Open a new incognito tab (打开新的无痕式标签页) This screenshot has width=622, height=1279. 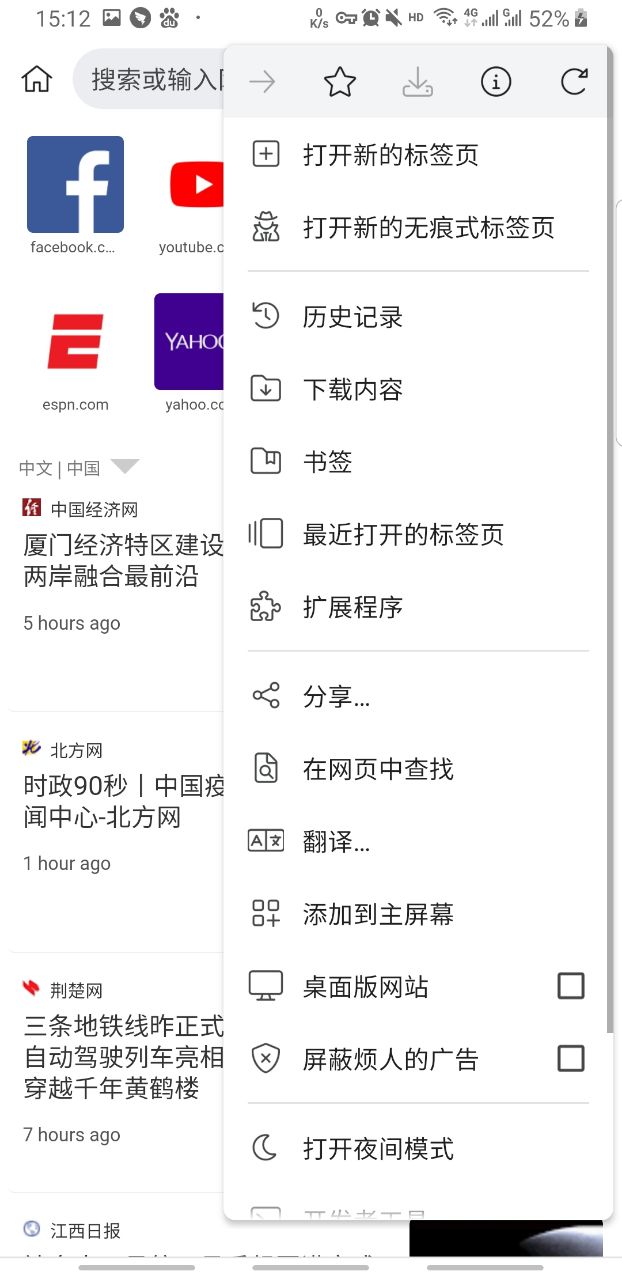(x=428, y=228)
